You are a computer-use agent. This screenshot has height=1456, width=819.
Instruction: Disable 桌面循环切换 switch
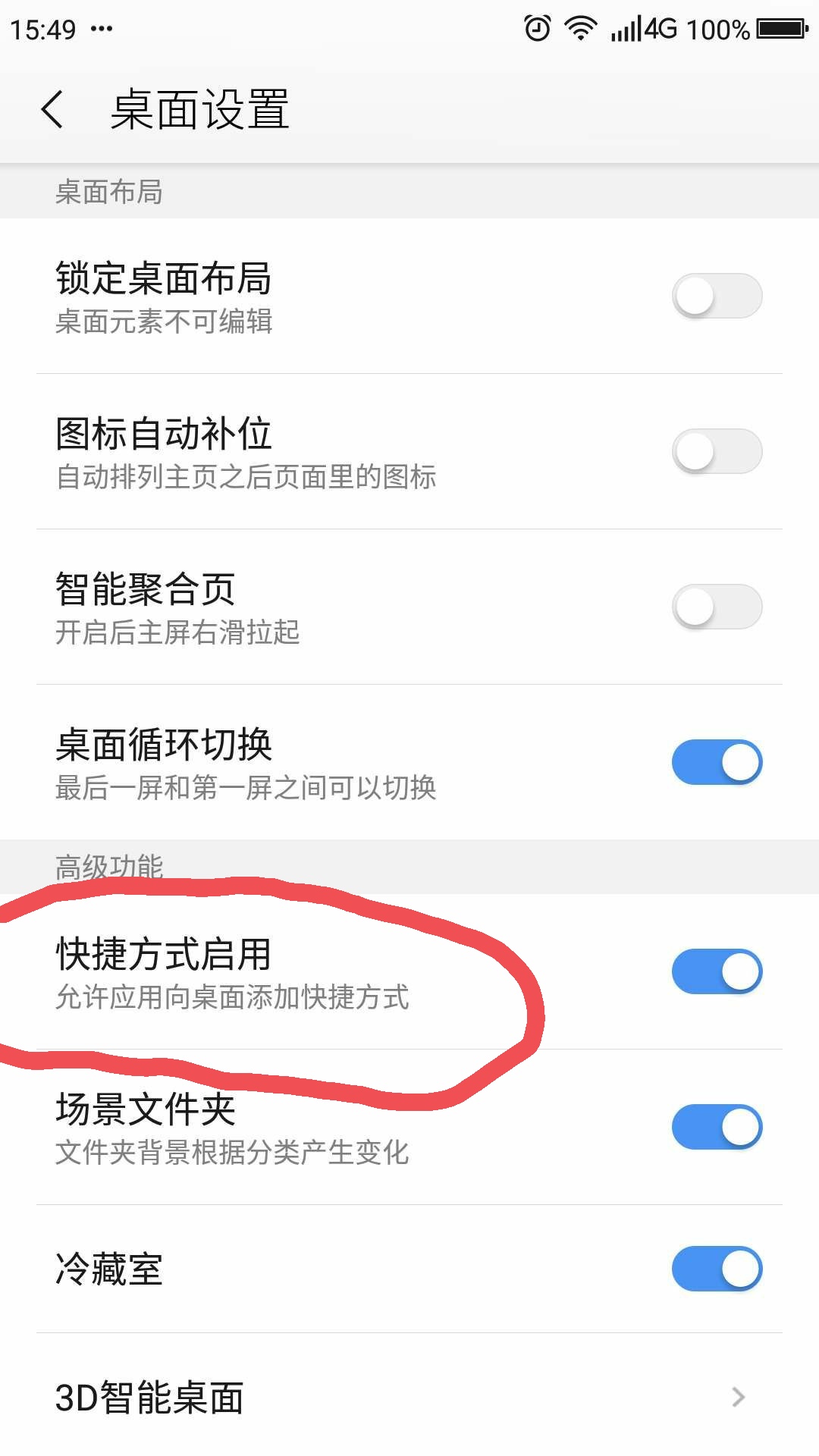coord(717,761)
